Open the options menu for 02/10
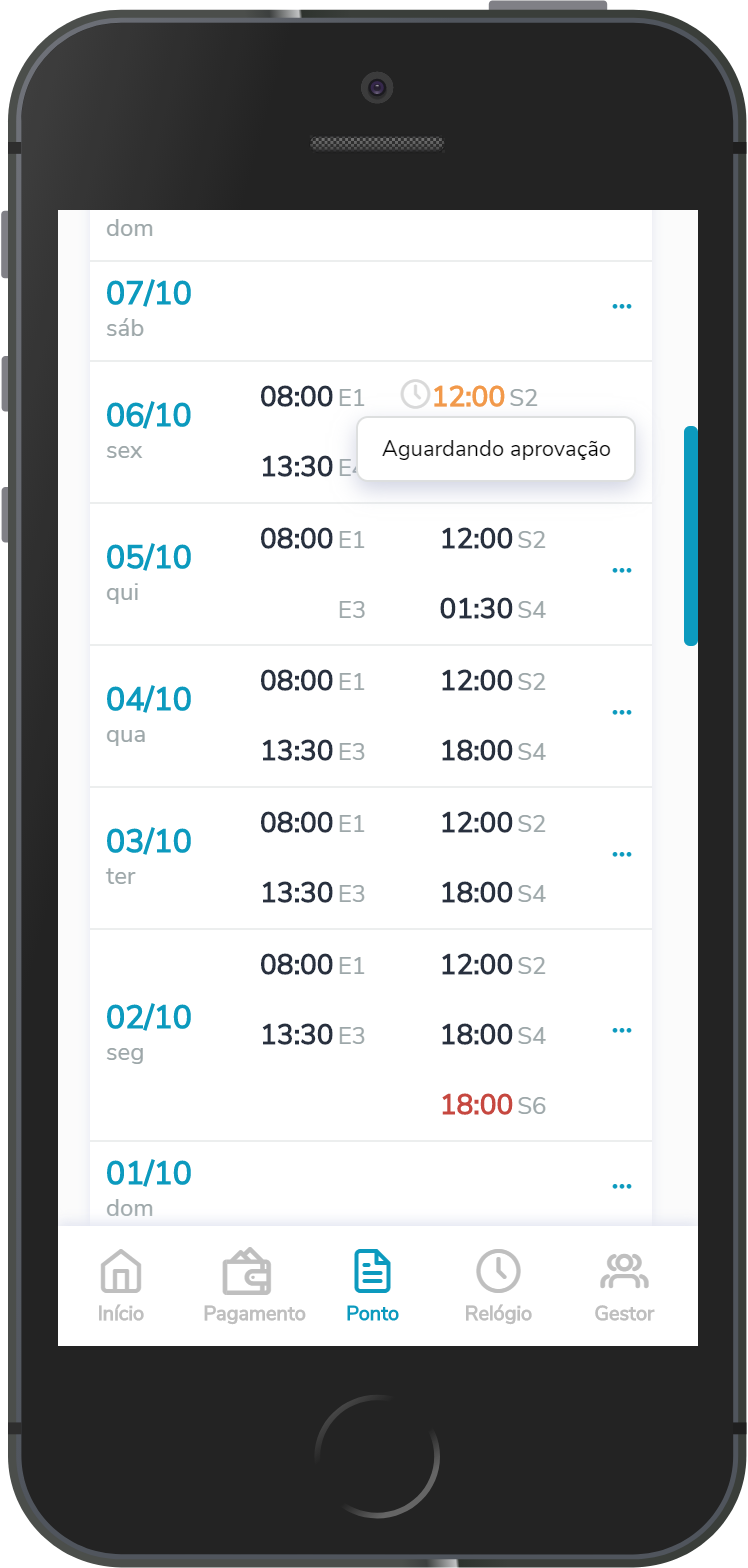Screen dimensions: 748x1568 click(x=621, y=1031)
